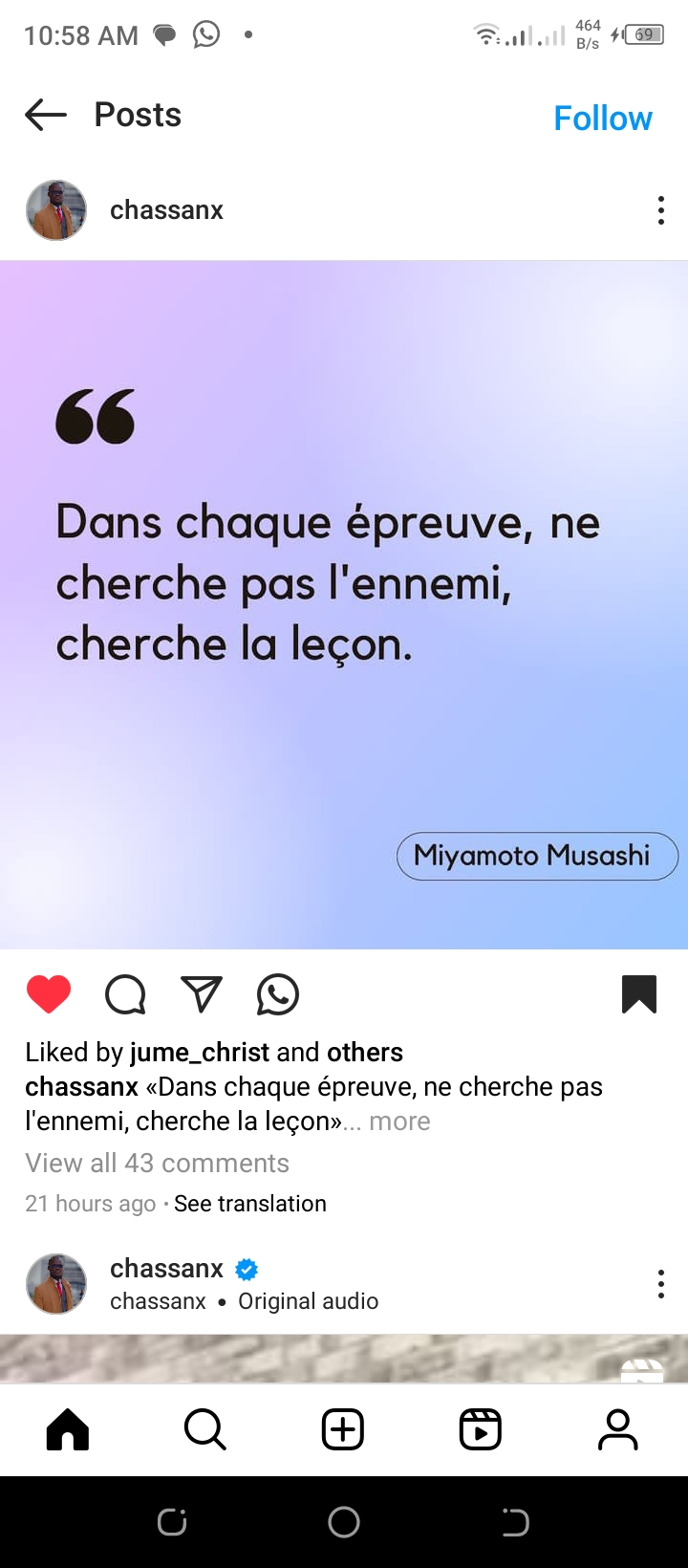Create a new post with the plus icon
The height and width of the screenshot is (1568, 688).
tap(343, 1430)
